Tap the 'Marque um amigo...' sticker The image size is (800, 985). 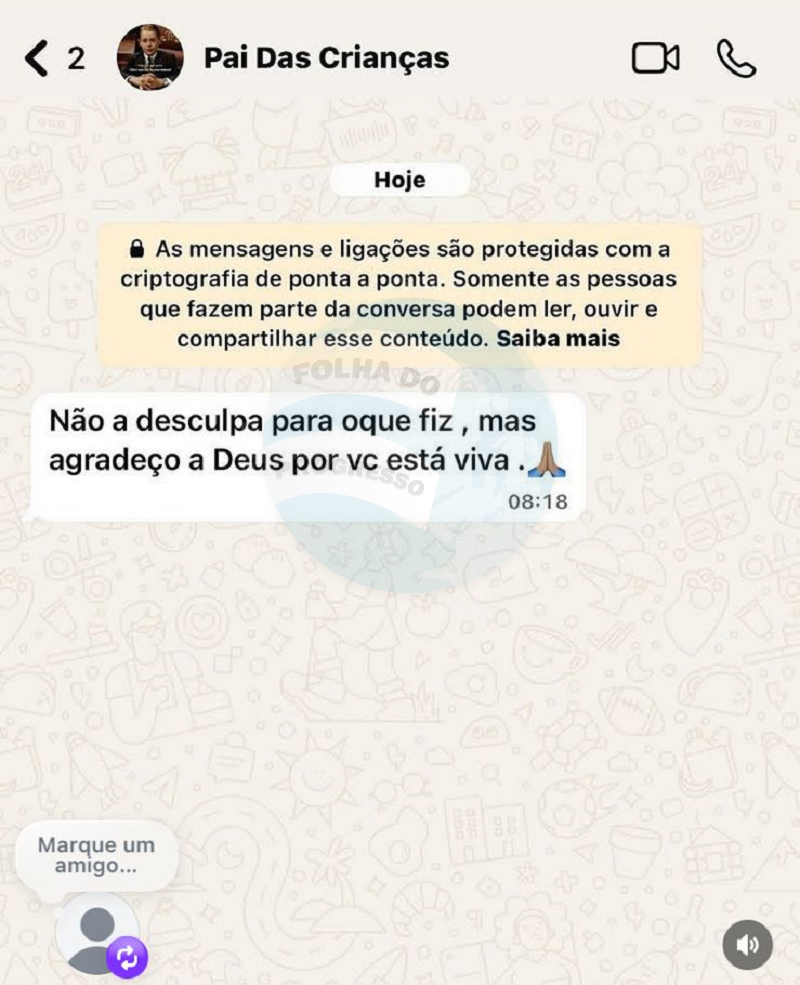tap(96, 856)
